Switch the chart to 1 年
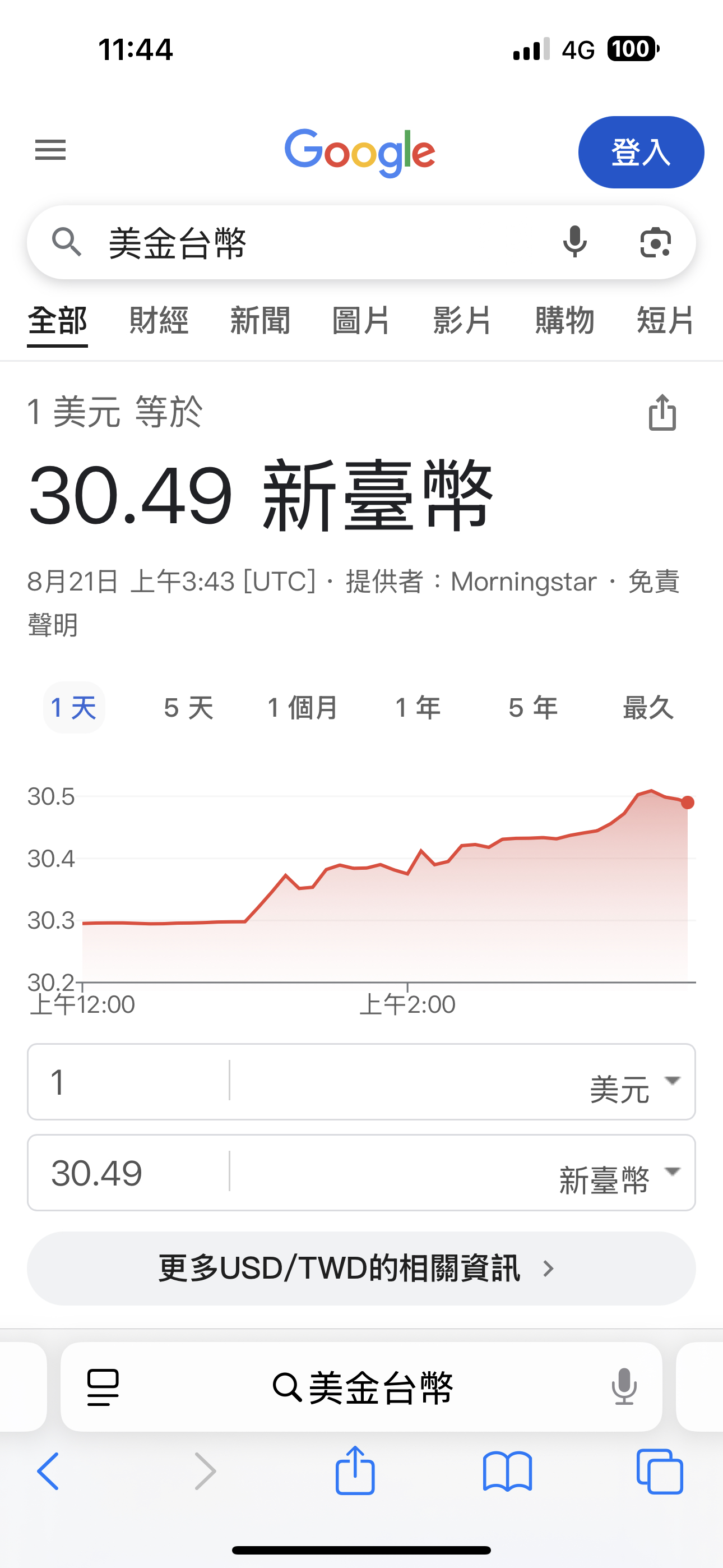This screenshot has height=1568, width=723. (x=418, y=708)
